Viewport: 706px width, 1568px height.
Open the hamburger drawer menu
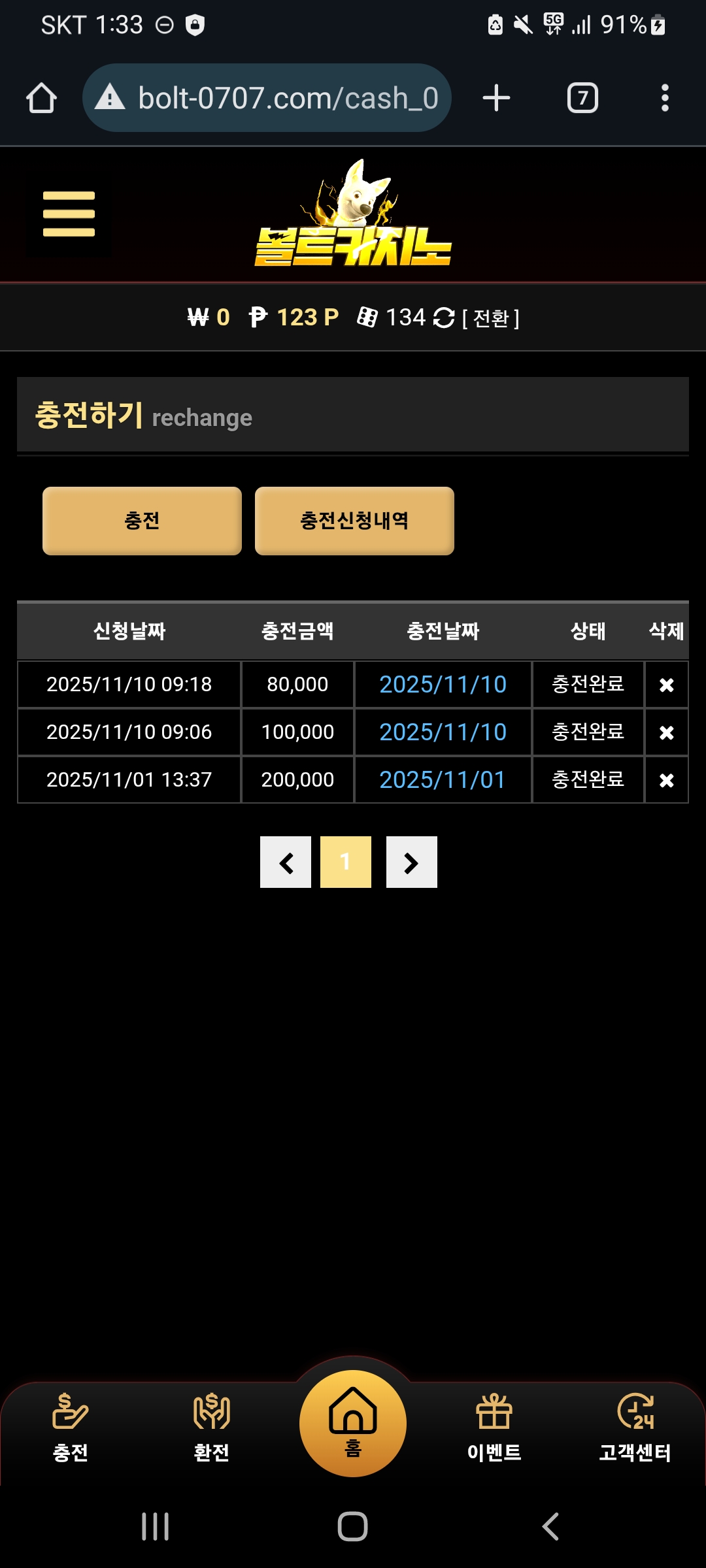click(69, 214)
